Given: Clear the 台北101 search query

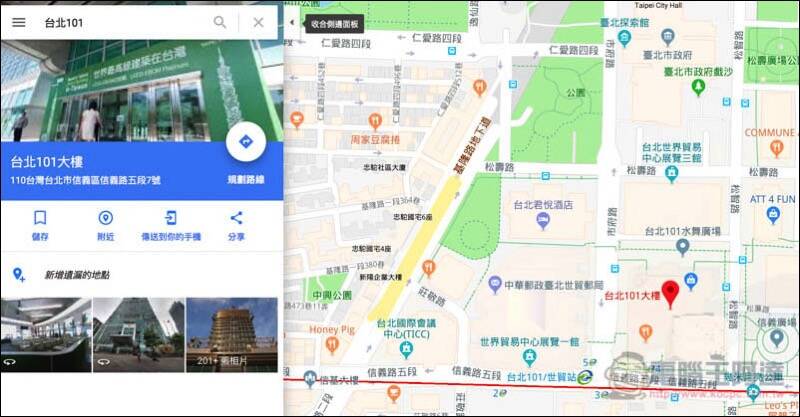Looking at the screenshot, I should coord(258,22).
